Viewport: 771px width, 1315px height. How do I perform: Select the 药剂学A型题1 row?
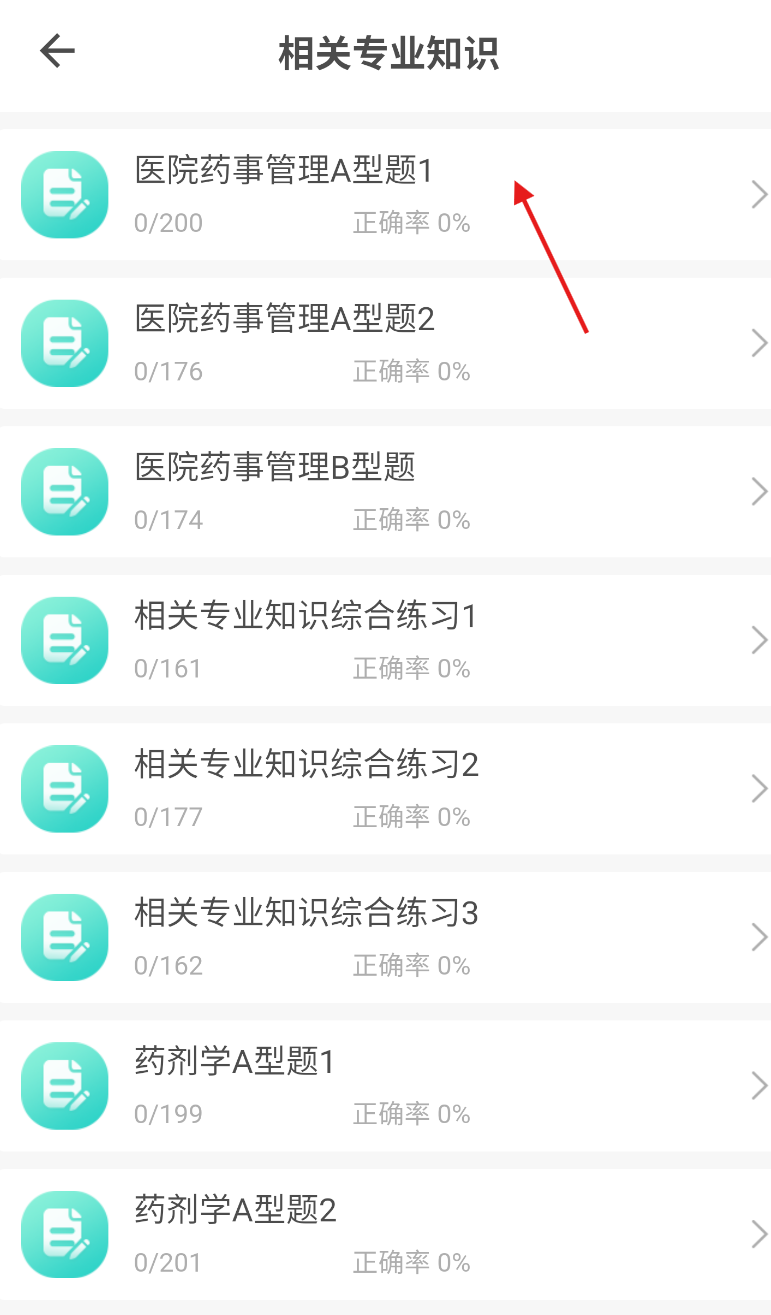point(385,1086)
